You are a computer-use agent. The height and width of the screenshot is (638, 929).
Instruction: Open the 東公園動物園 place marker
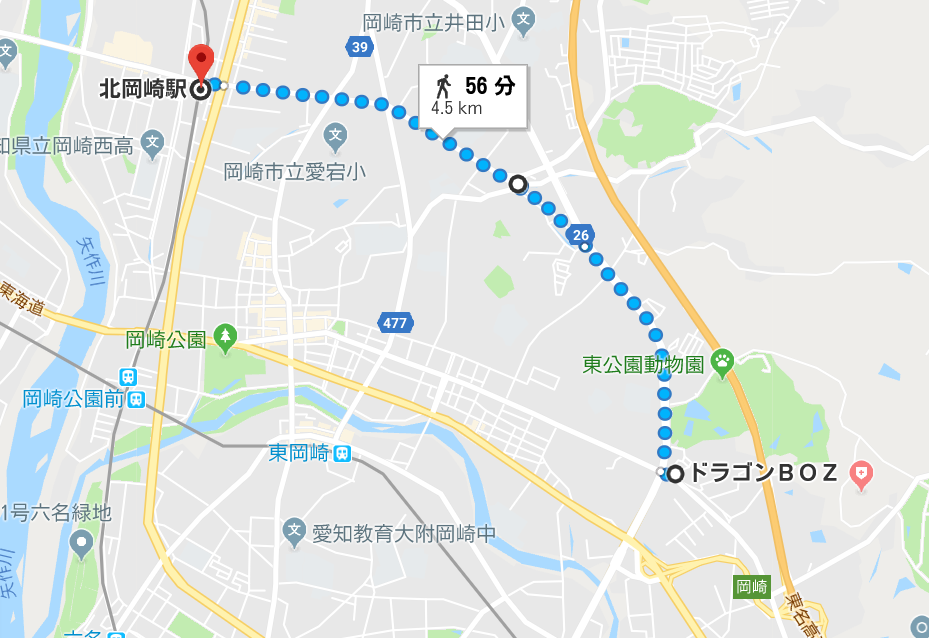click(722, 363)
